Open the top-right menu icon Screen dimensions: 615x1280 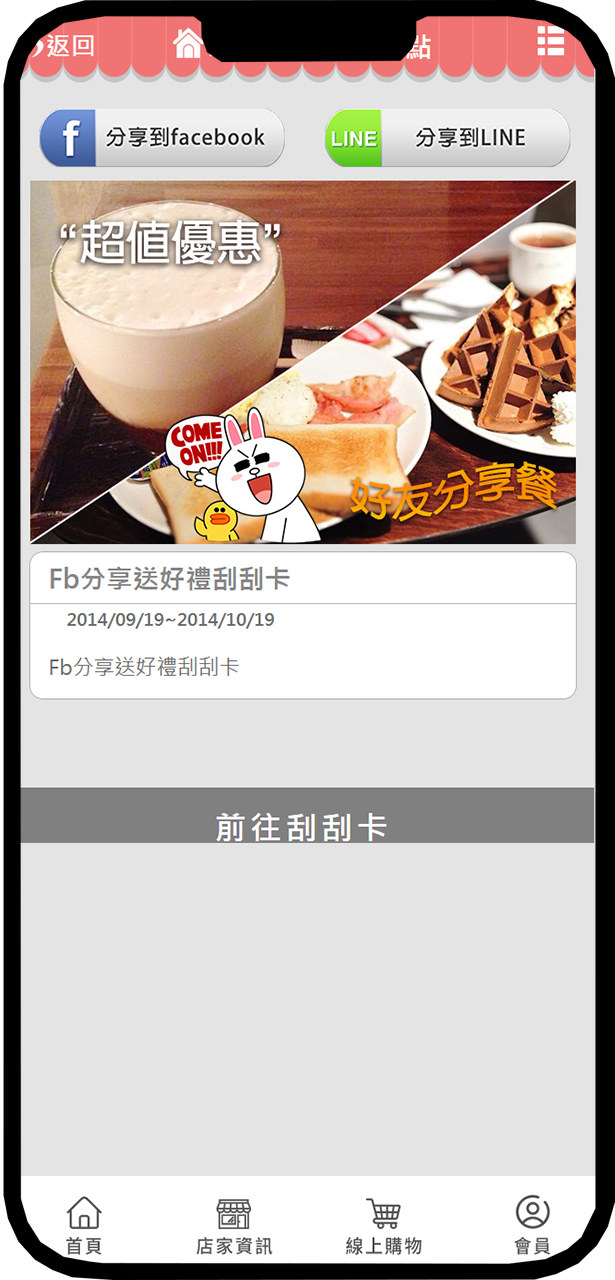(x=550, y=41)
